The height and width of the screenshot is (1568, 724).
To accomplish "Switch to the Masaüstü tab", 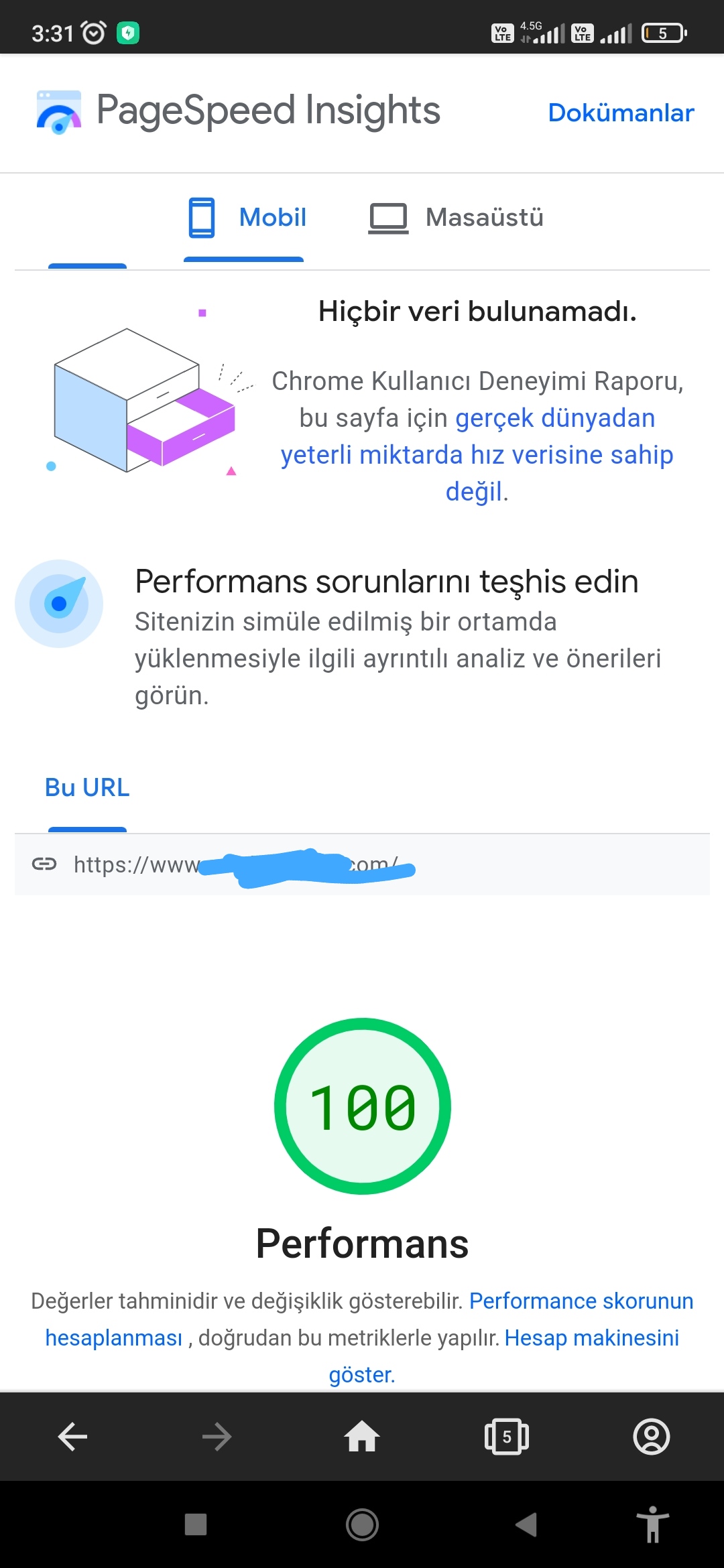I will click(456, 218).
